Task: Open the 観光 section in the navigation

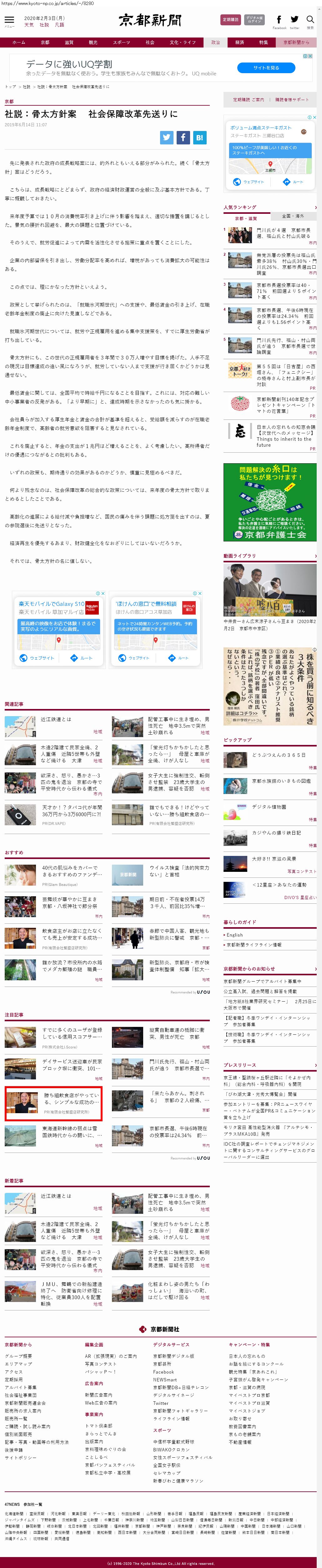Action: point(93,43)
